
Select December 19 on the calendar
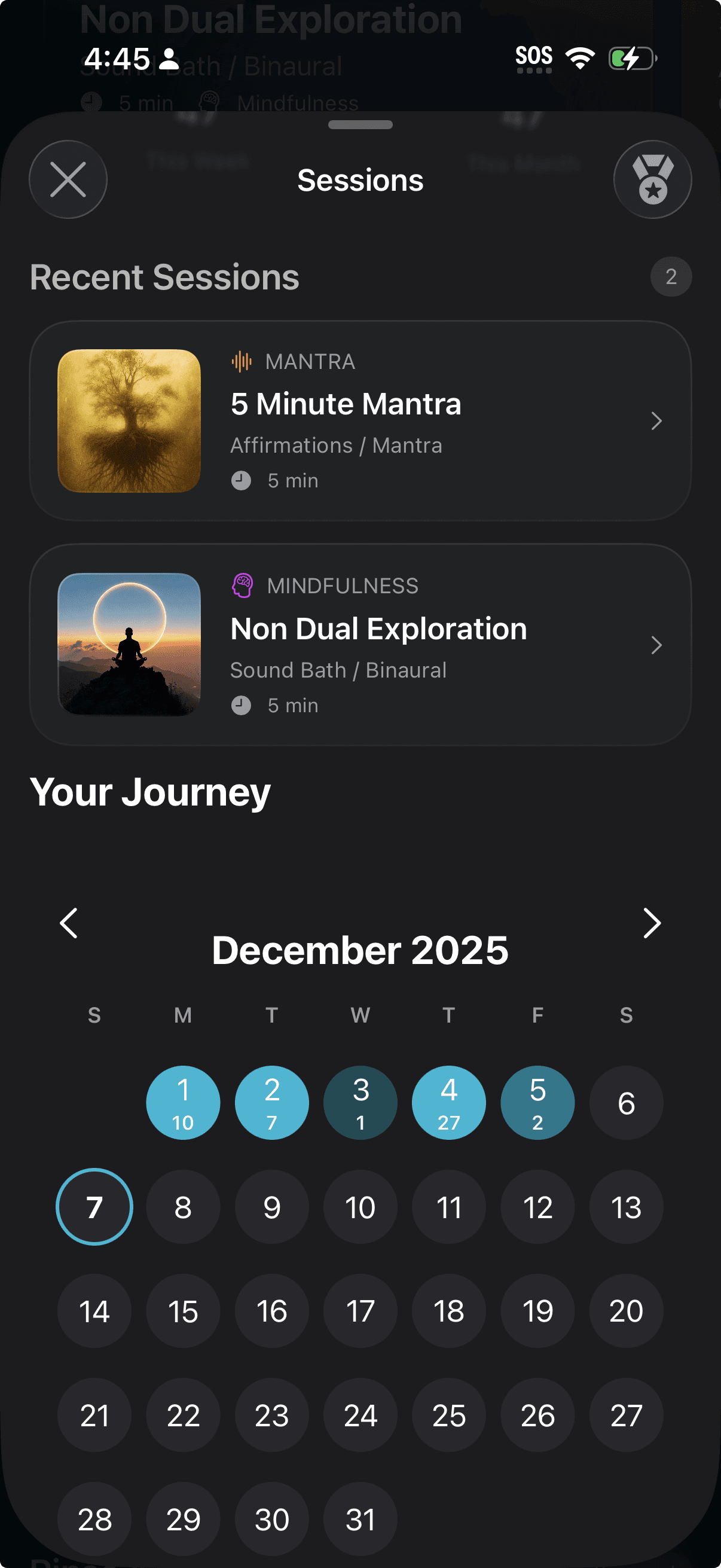click(537, 1310)
